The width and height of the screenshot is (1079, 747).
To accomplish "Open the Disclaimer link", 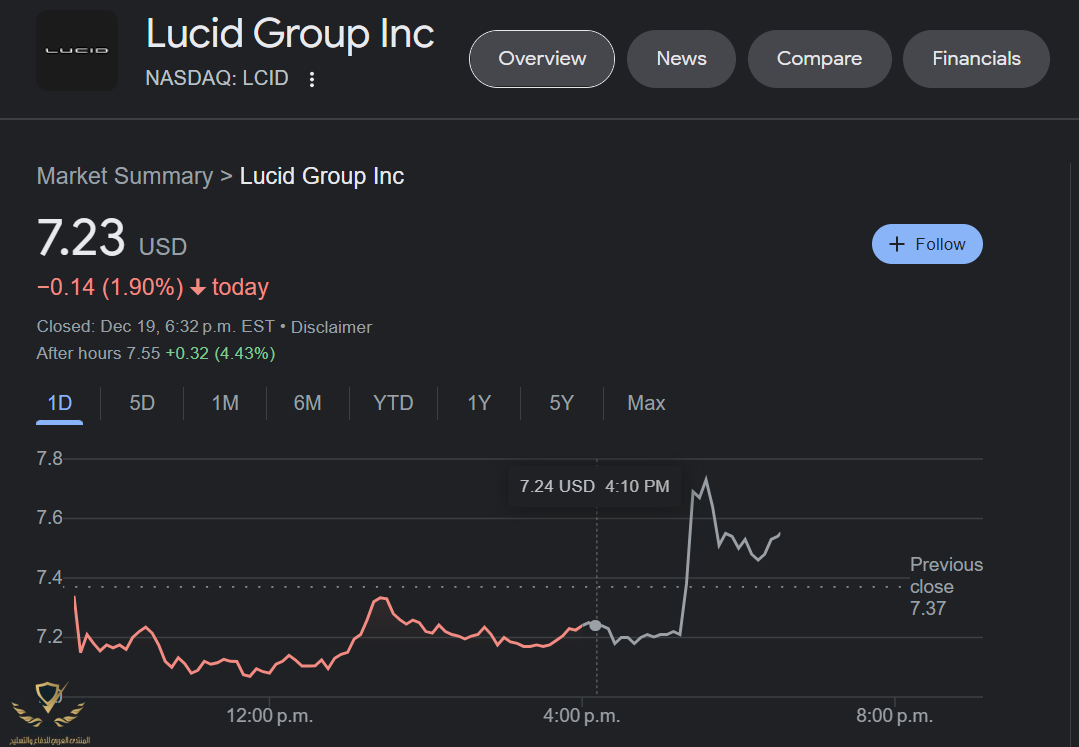I will coord(331,327).
